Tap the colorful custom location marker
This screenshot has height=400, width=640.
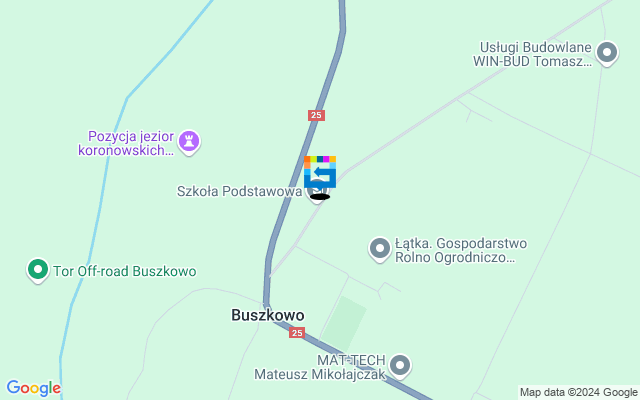coord(320,172)
